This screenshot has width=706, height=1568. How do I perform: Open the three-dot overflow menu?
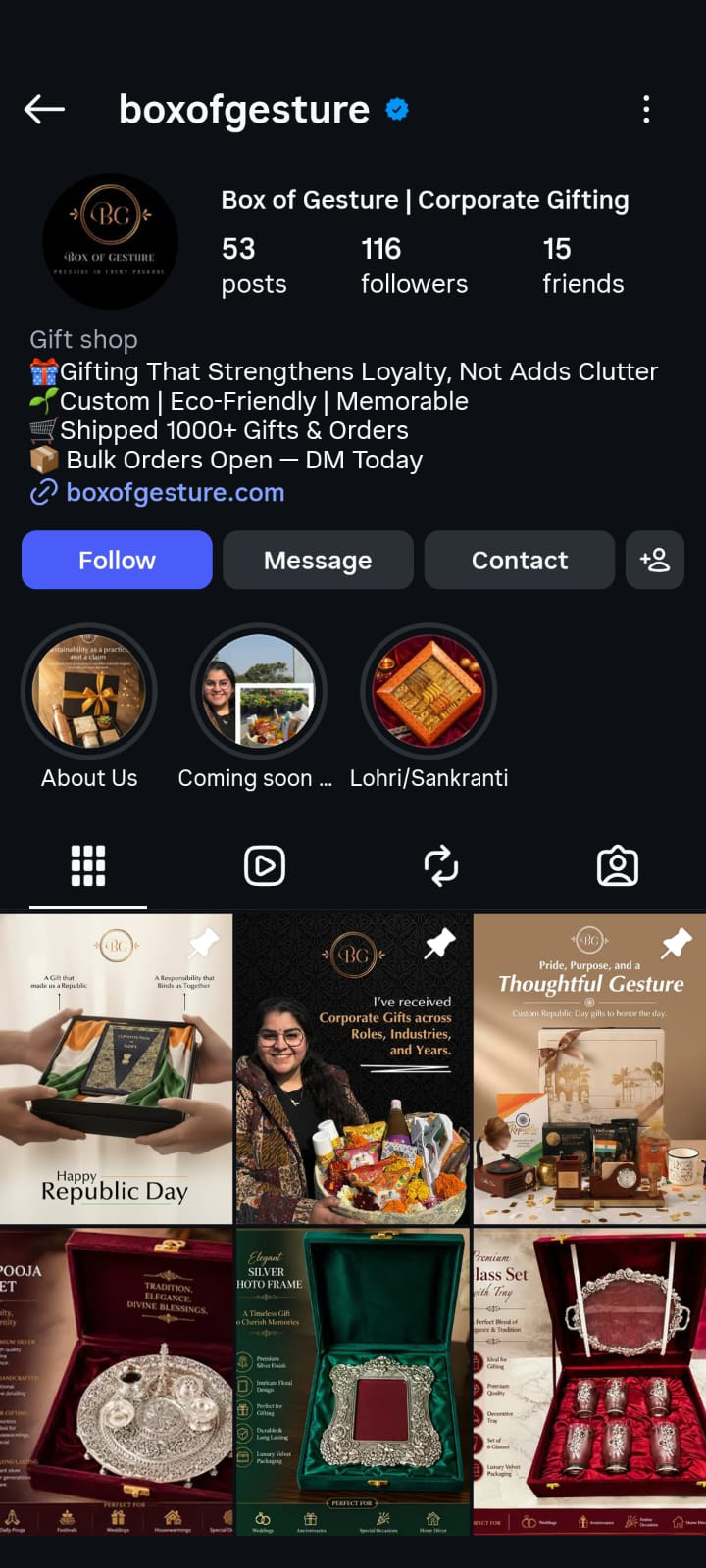coord(646,109)
